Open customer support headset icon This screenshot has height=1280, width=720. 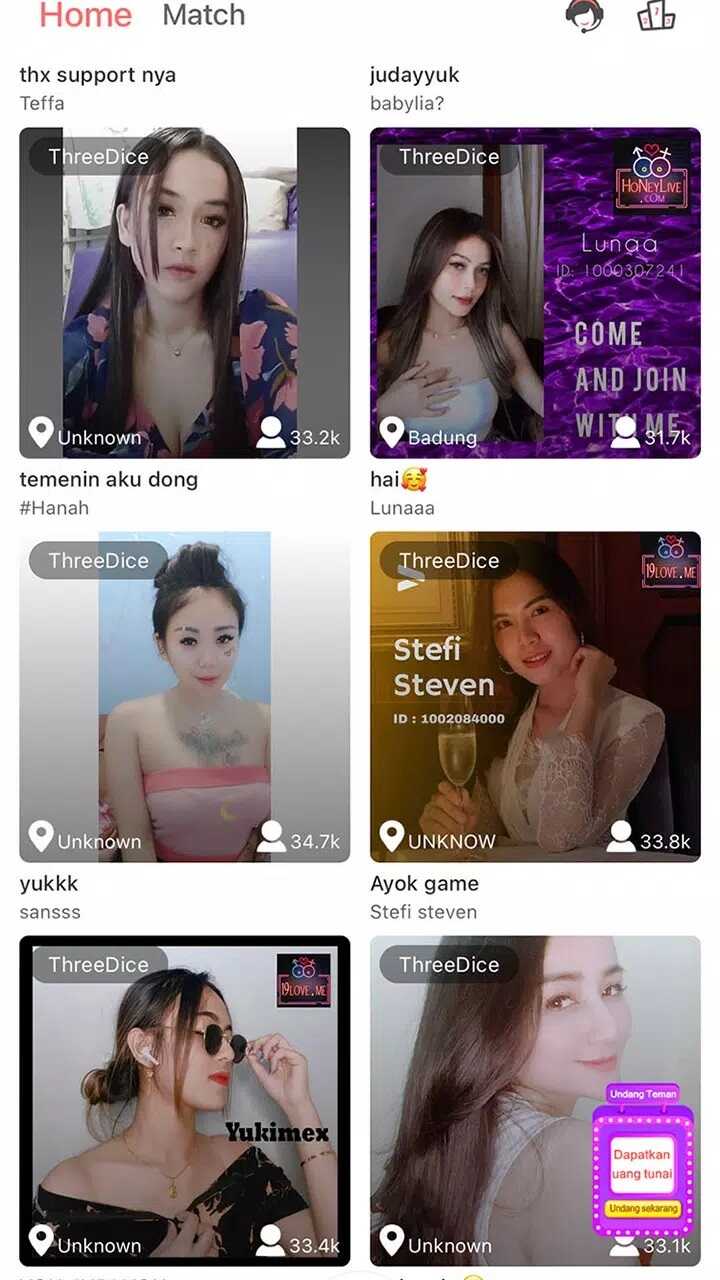click(584, 16)
